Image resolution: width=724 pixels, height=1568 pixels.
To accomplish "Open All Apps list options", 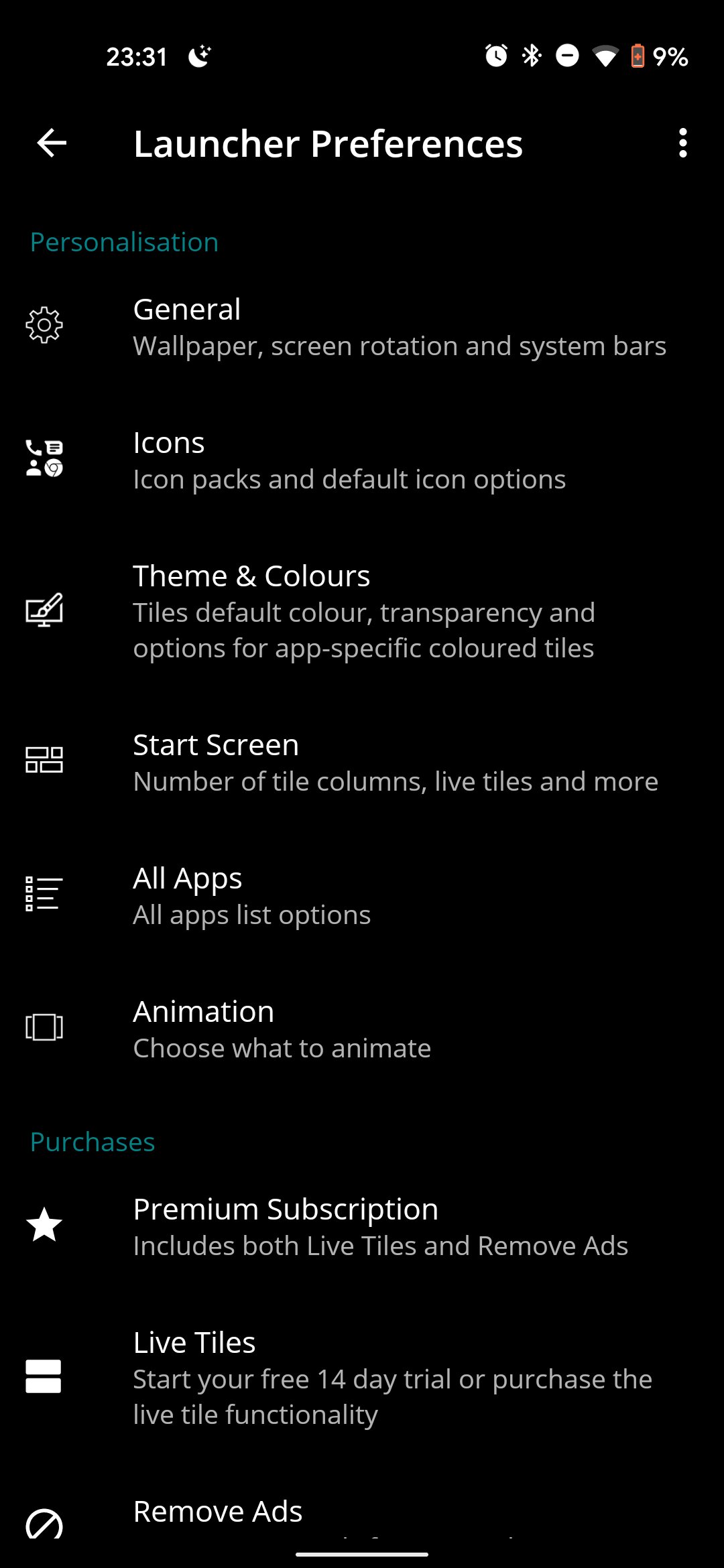I will click(x=362, y=896).
